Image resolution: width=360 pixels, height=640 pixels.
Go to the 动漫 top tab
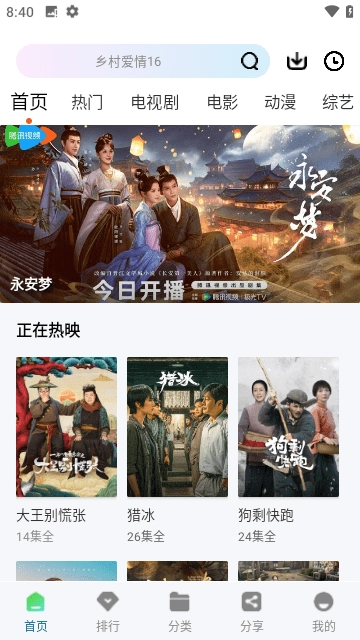280,102
